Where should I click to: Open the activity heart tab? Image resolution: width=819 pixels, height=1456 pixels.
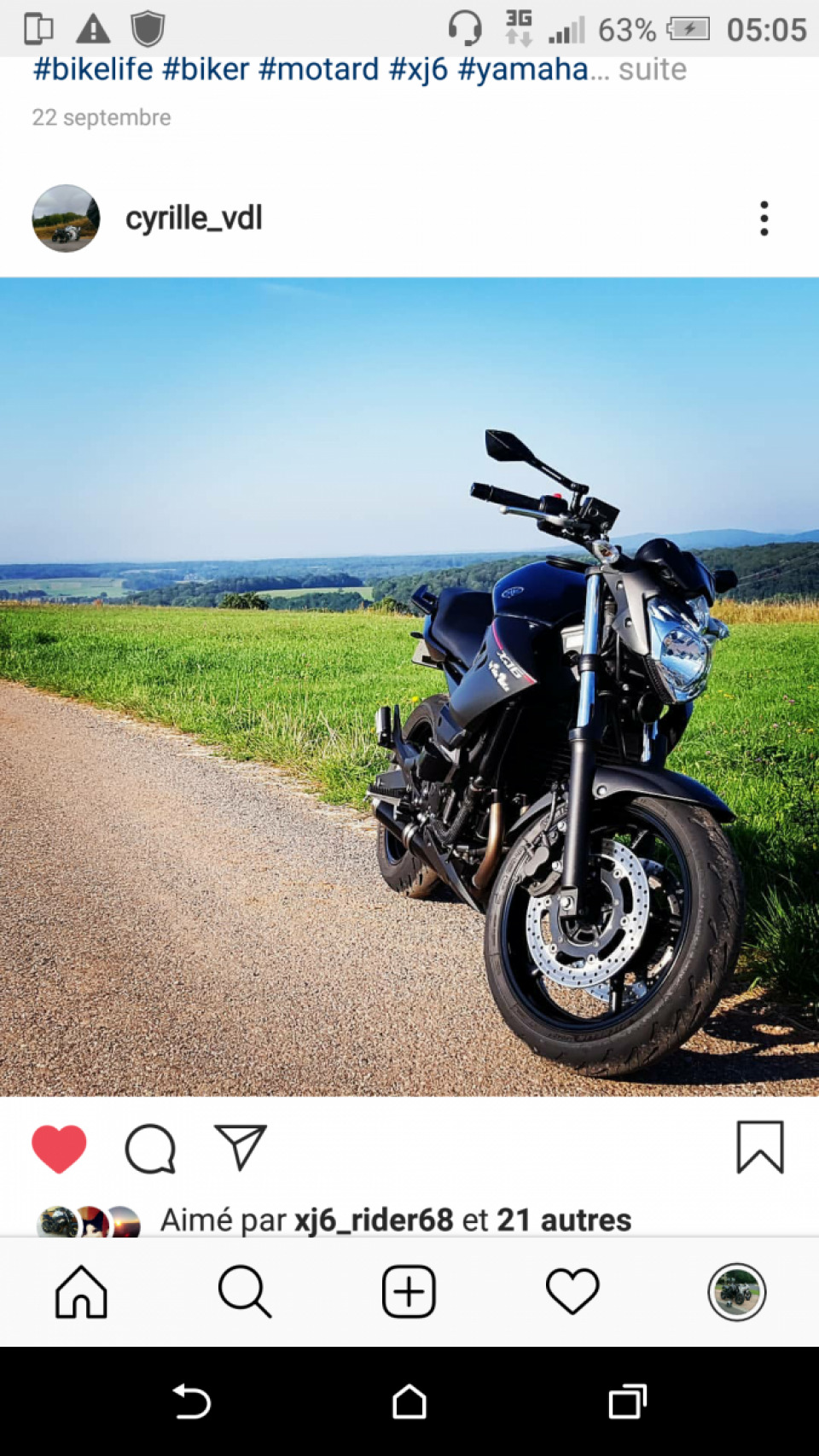point(572,1291)
